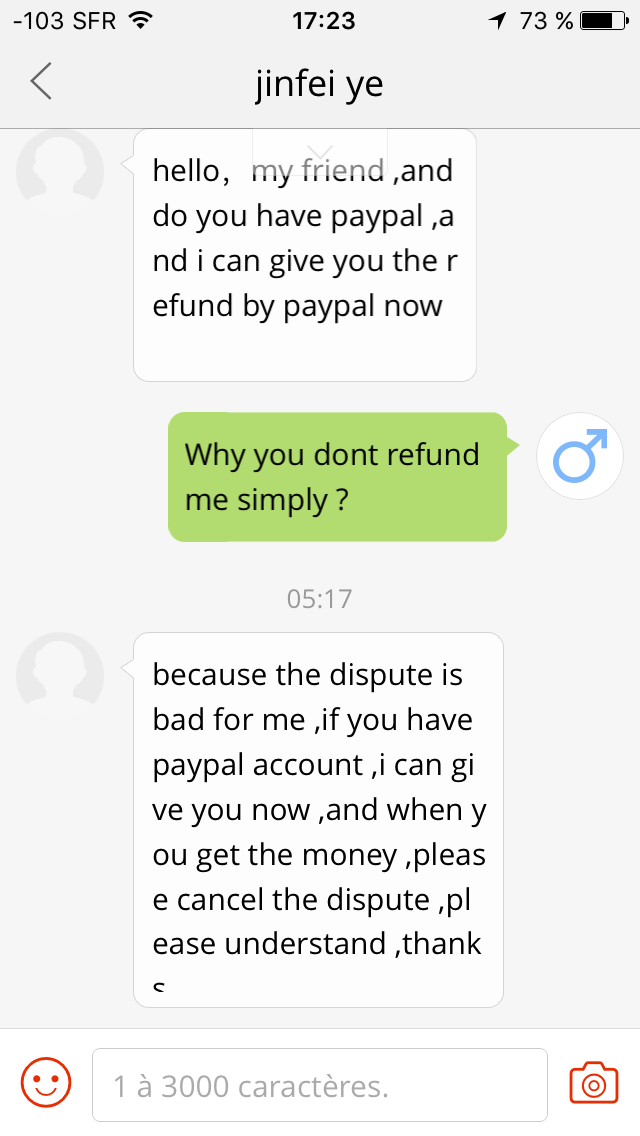The height and width of the screenshot is (1136, 640).
Task: Open my profile avatar with male symbol
Action: [x=580, y=456]
